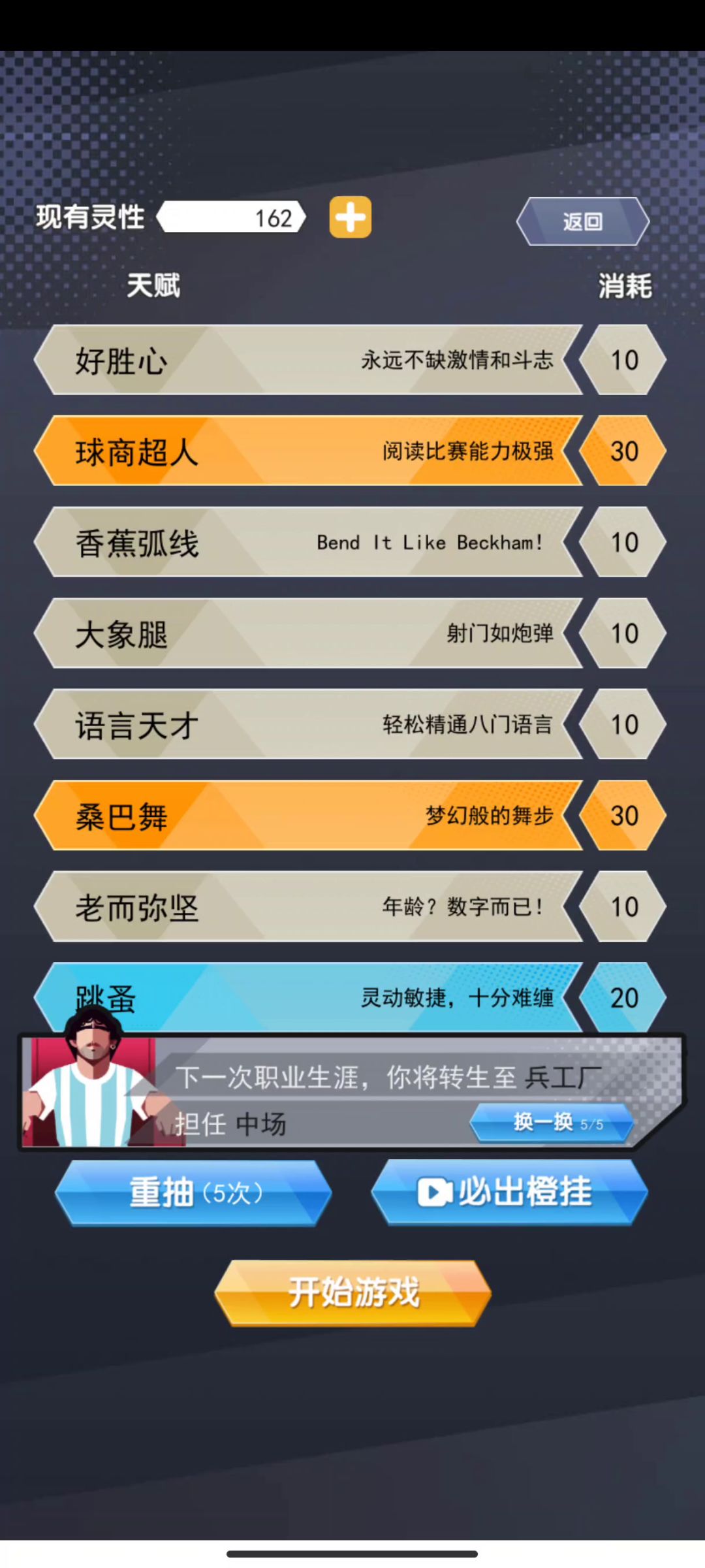Viewport: 705px width, 1568px height.
Task: Redraw talents with 重抽 button
Action: (x=194, y=1193)
